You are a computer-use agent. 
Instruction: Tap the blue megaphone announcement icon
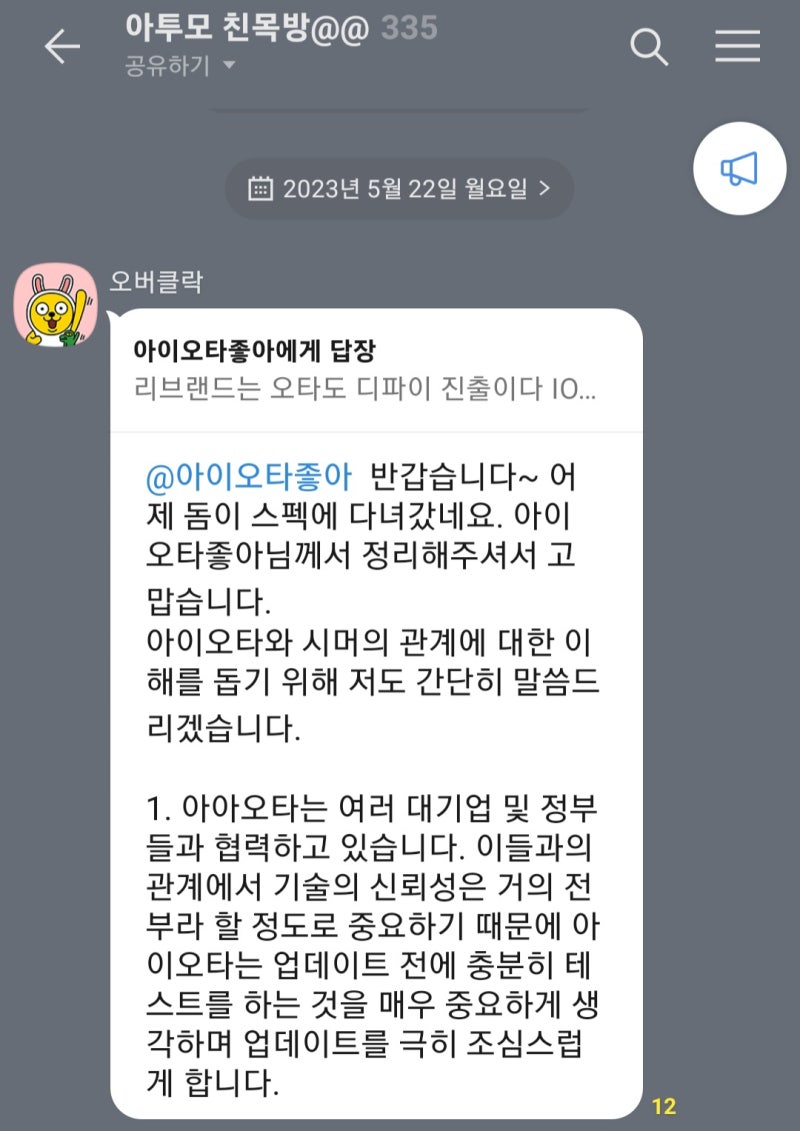click(740, 168)
